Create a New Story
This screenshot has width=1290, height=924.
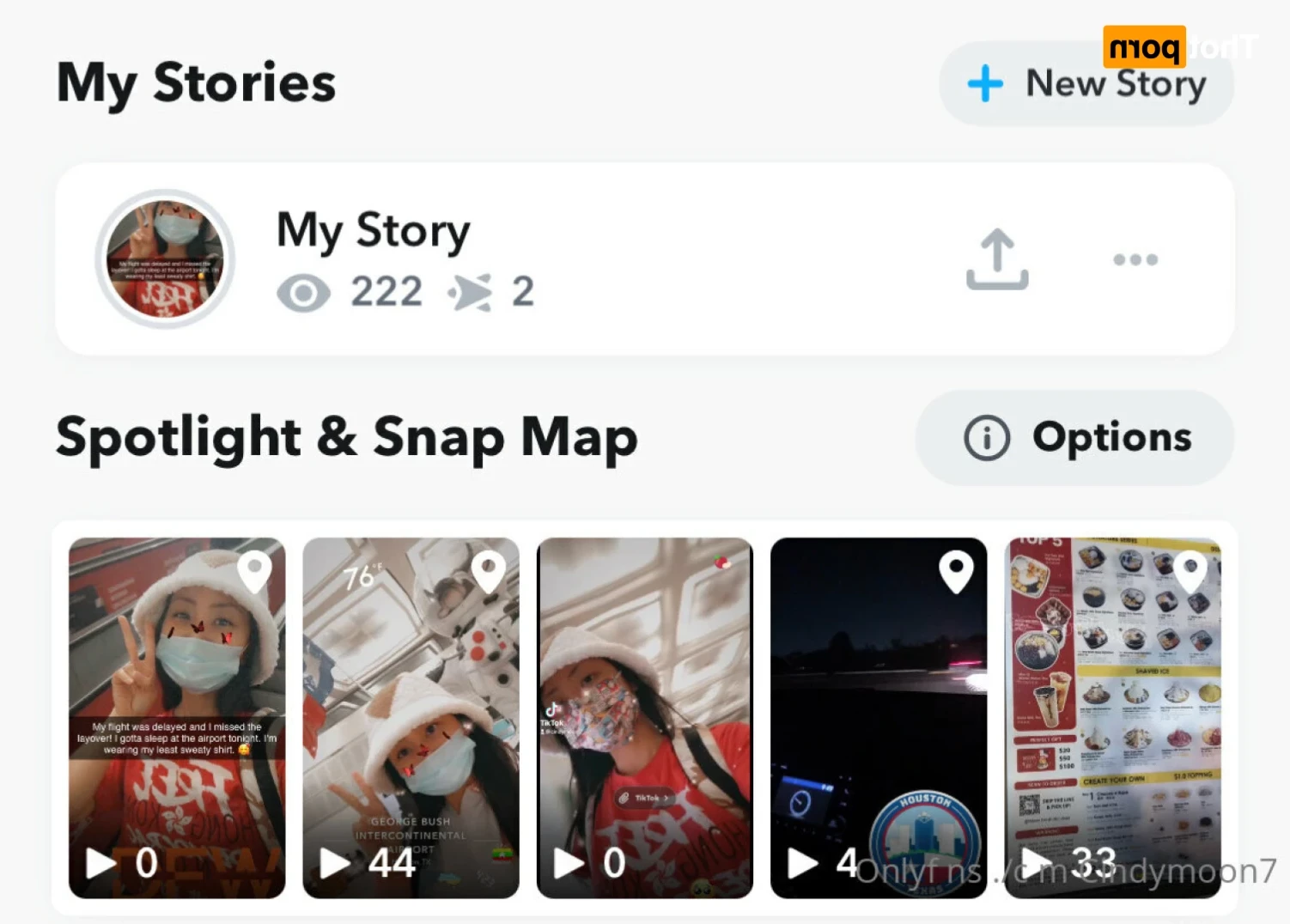tap(1086, 84)
